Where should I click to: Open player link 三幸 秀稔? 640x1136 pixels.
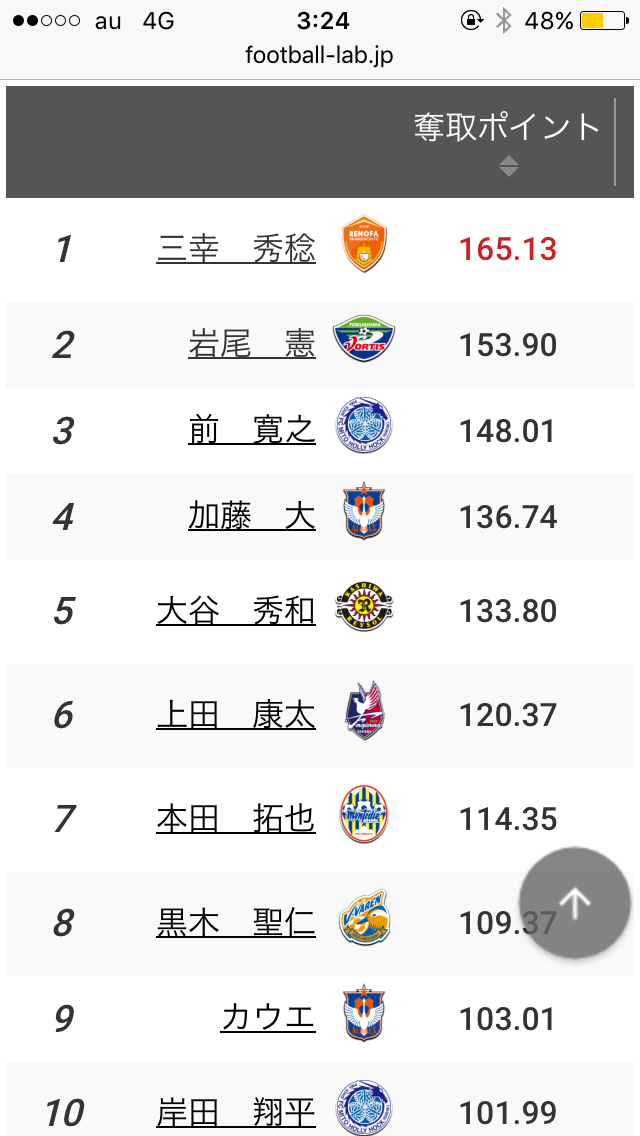236,248
